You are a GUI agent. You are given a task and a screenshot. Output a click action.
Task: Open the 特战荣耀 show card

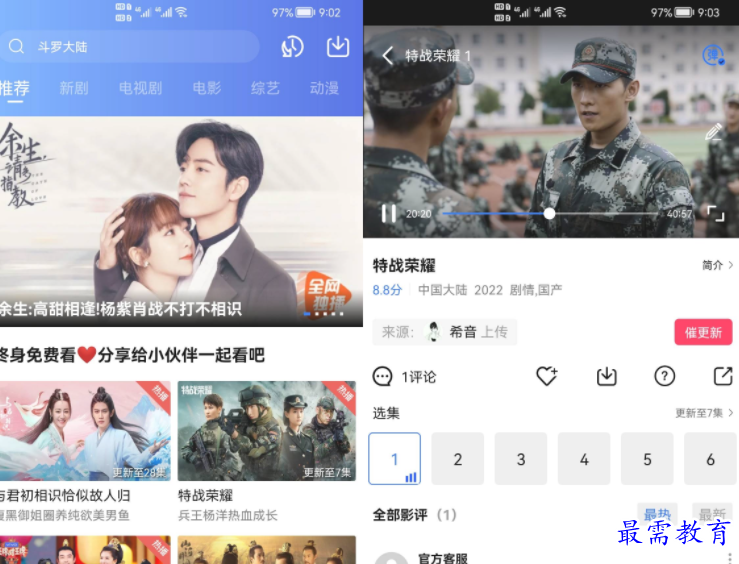click(x=266, y=430)
